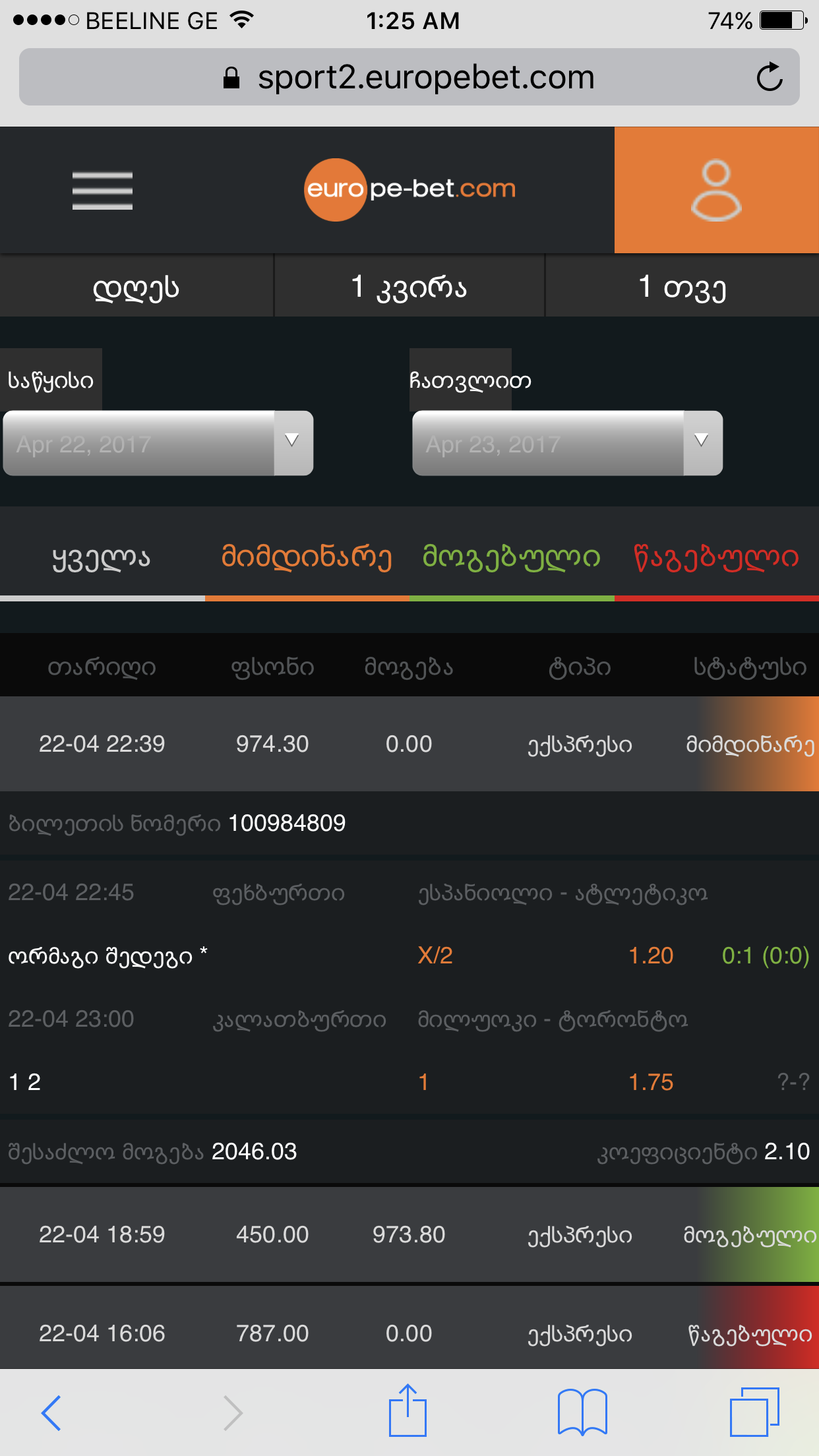819x1456 pixels.
Task: Collapse the 22-04 22:39 bet ticket
Action: (x=409, y=744)
